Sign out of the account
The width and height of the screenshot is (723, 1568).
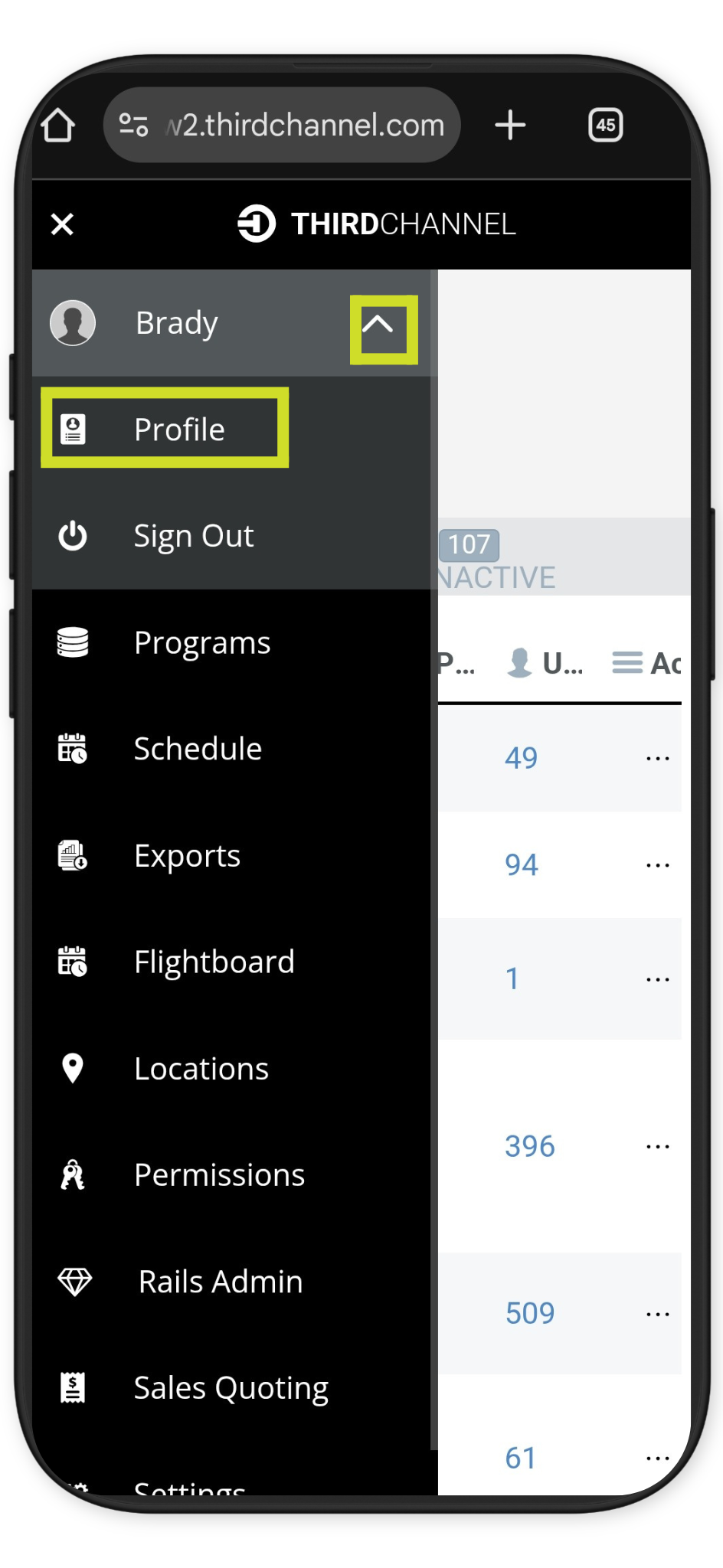[x=231, y=536]
